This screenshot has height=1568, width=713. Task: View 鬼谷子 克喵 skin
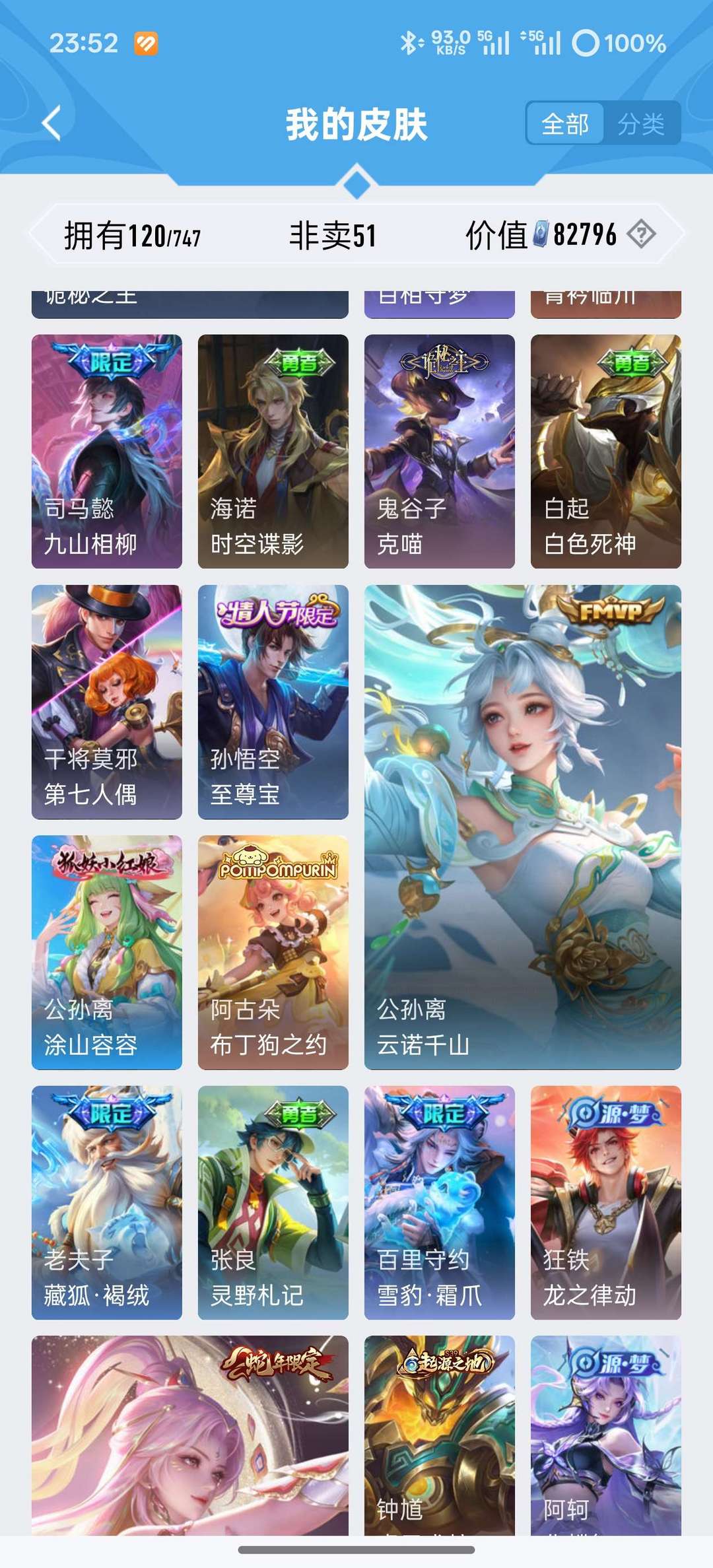click(x=440, y=451)
